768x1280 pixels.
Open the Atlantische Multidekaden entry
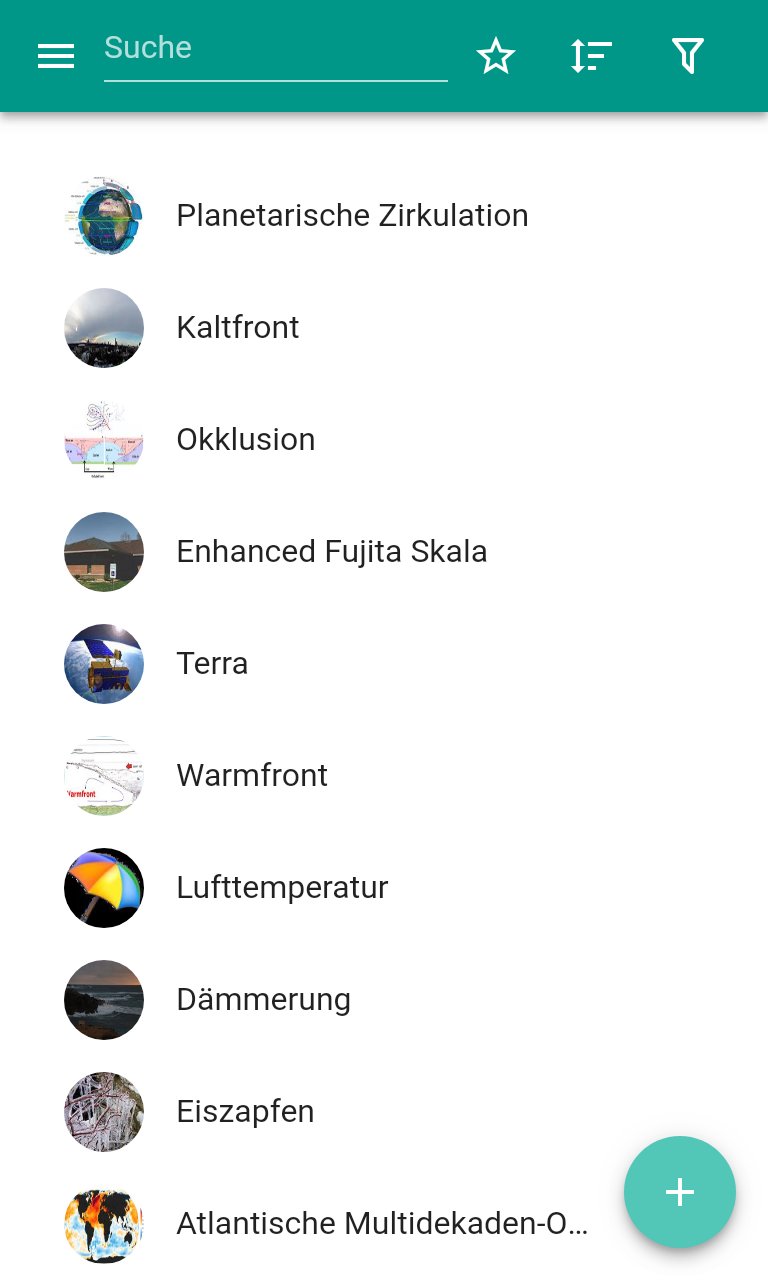click(380, 1223)
